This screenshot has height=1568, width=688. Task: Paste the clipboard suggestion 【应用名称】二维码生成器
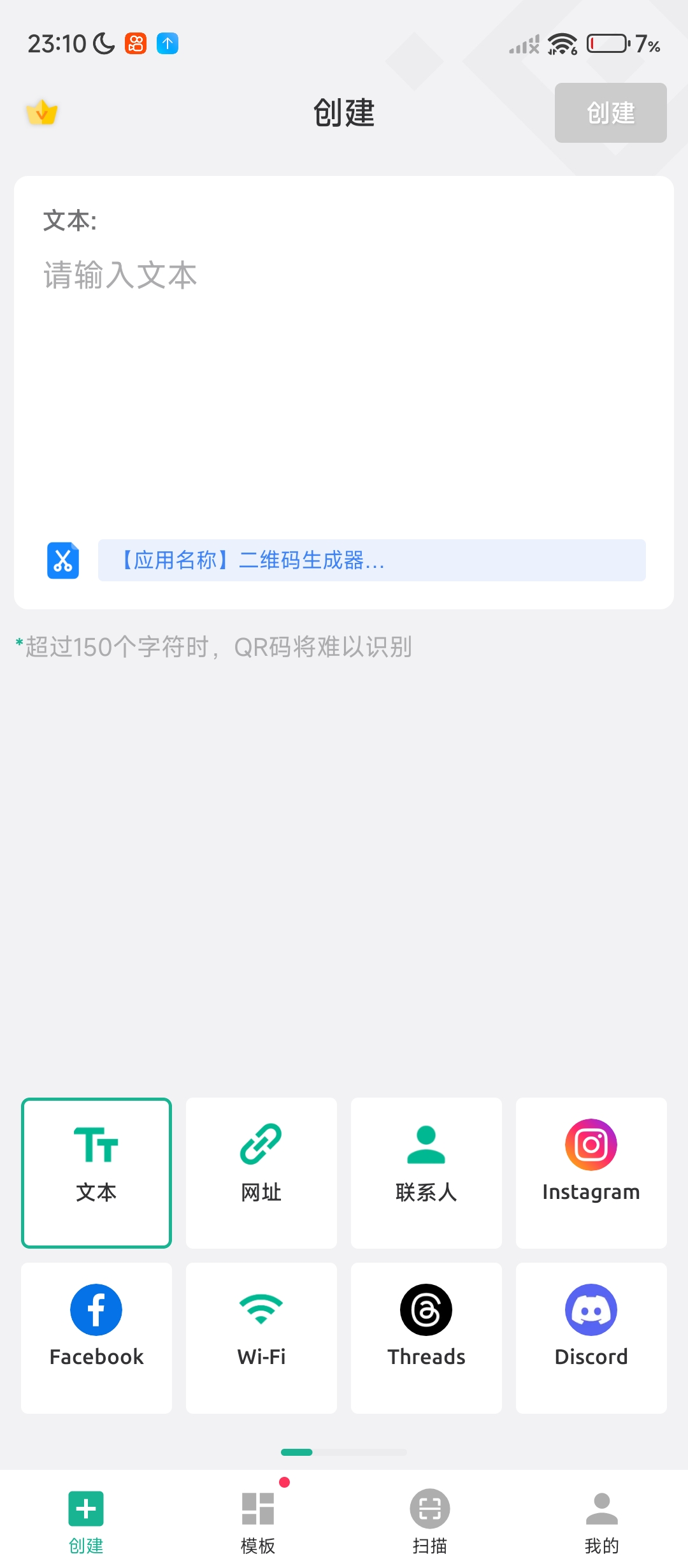pos(371,560)
